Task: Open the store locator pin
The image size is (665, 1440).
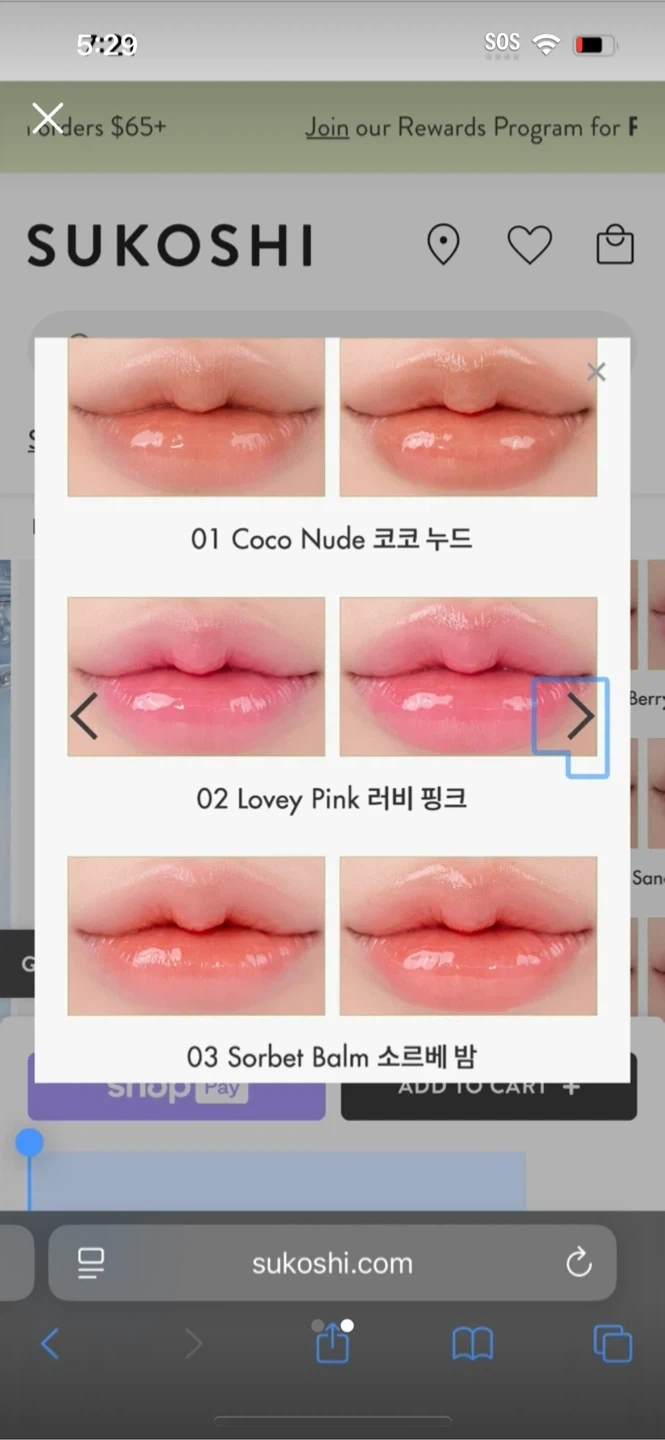Action: 443,245
